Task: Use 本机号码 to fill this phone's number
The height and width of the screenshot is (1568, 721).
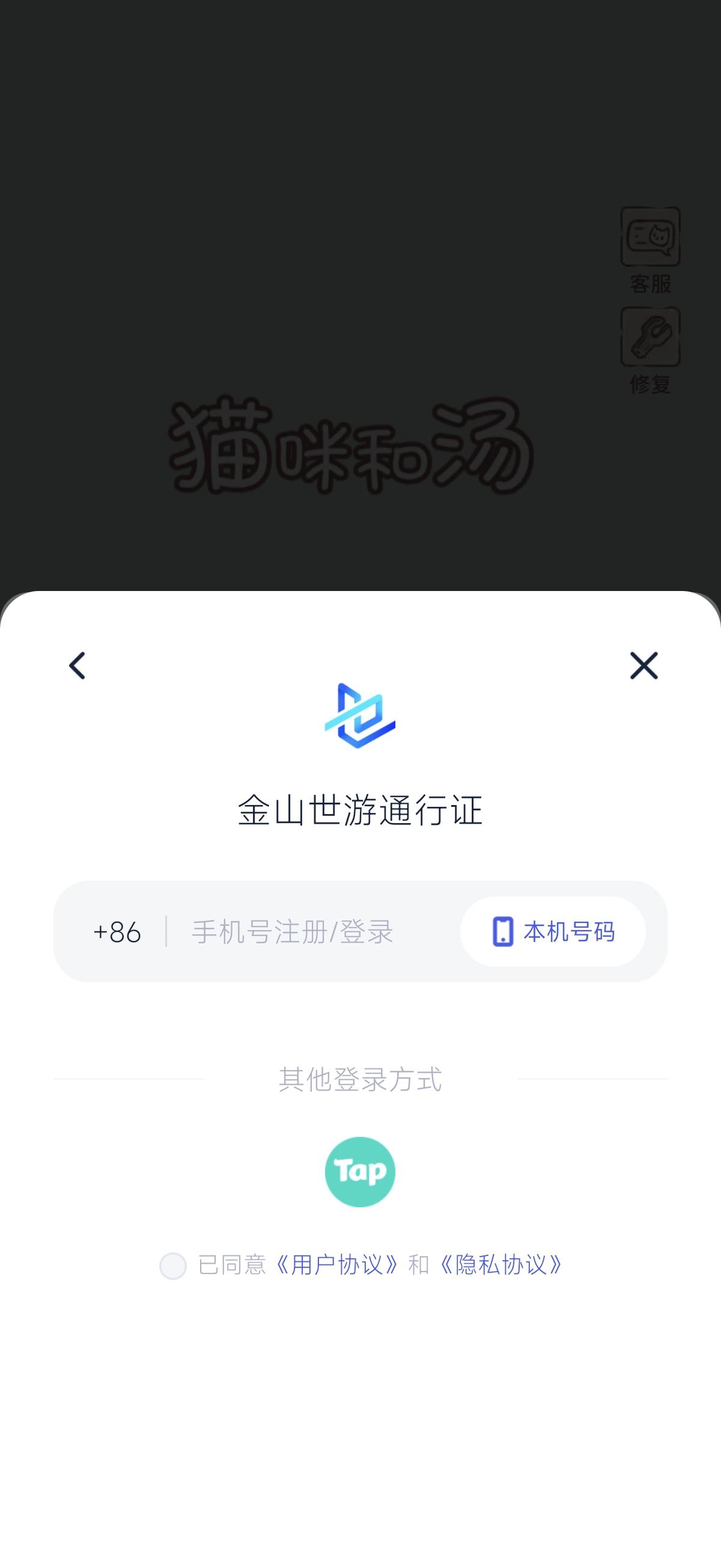Action: coord(552,932)
